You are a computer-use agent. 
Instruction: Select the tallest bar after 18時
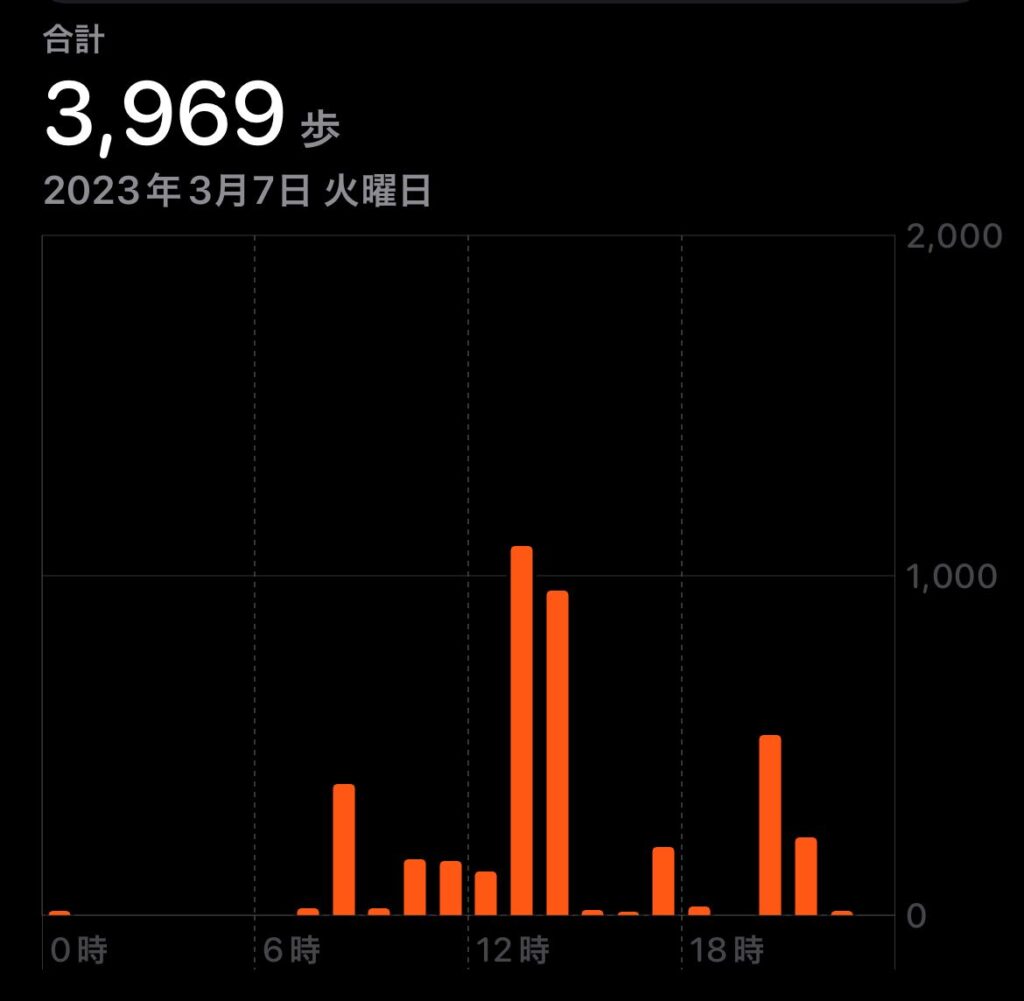(x=770, y=825)
